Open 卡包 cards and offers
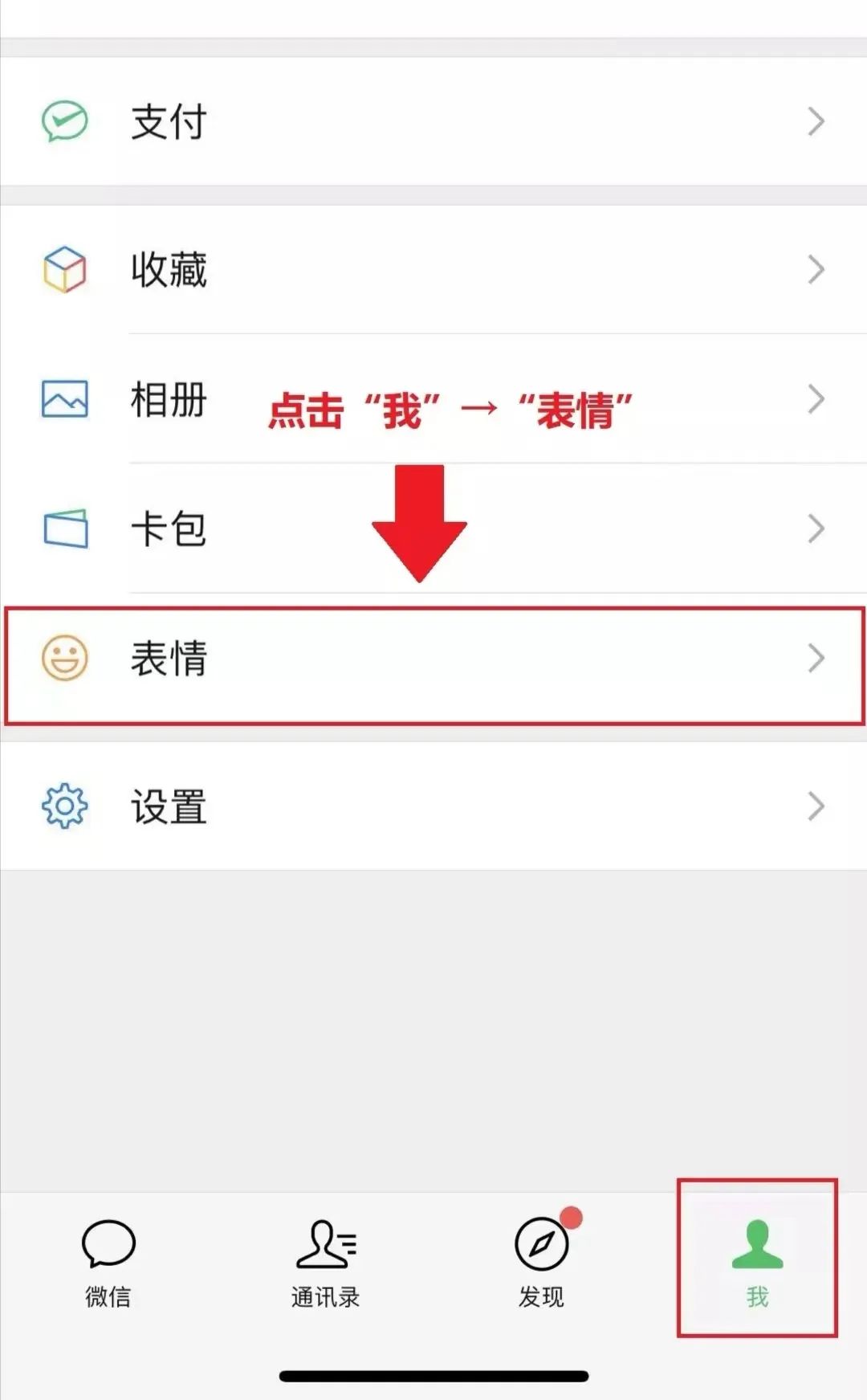 tap(433, 529)
